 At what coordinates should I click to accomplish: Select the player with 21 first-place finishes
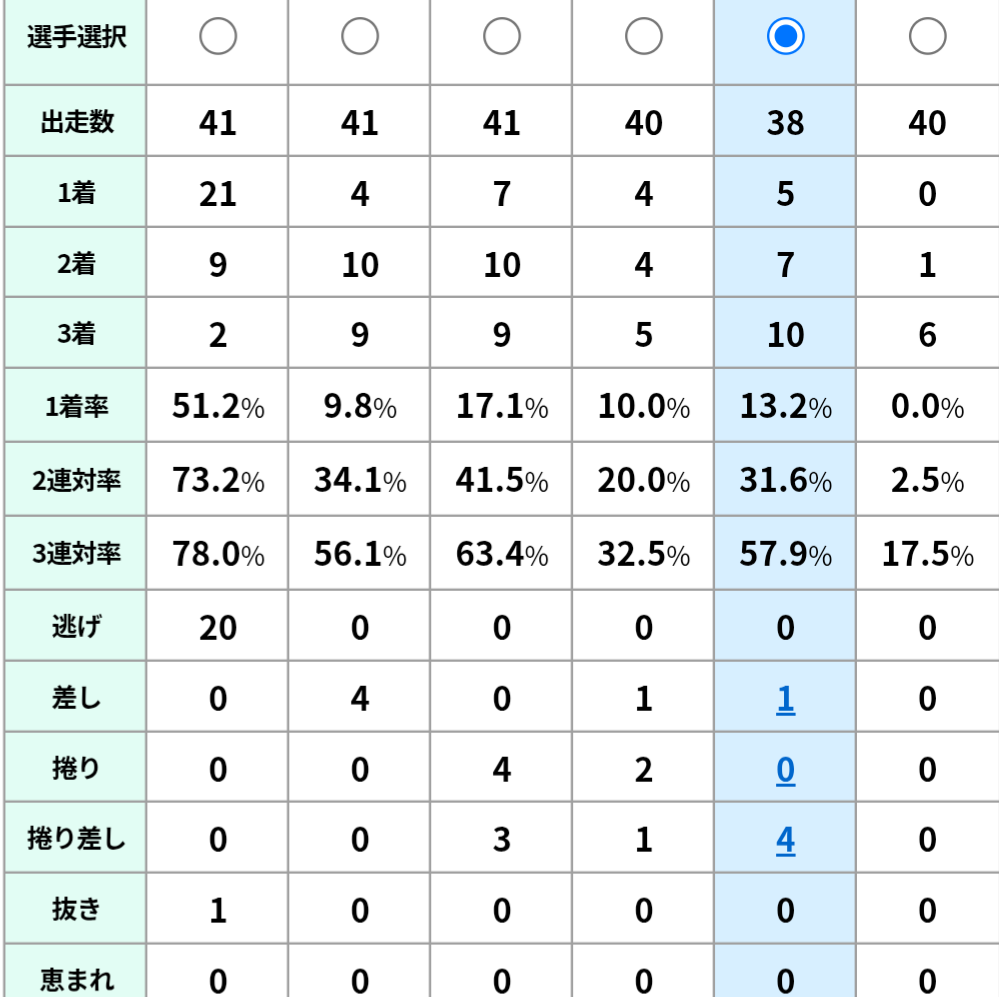tap(218, 36)
